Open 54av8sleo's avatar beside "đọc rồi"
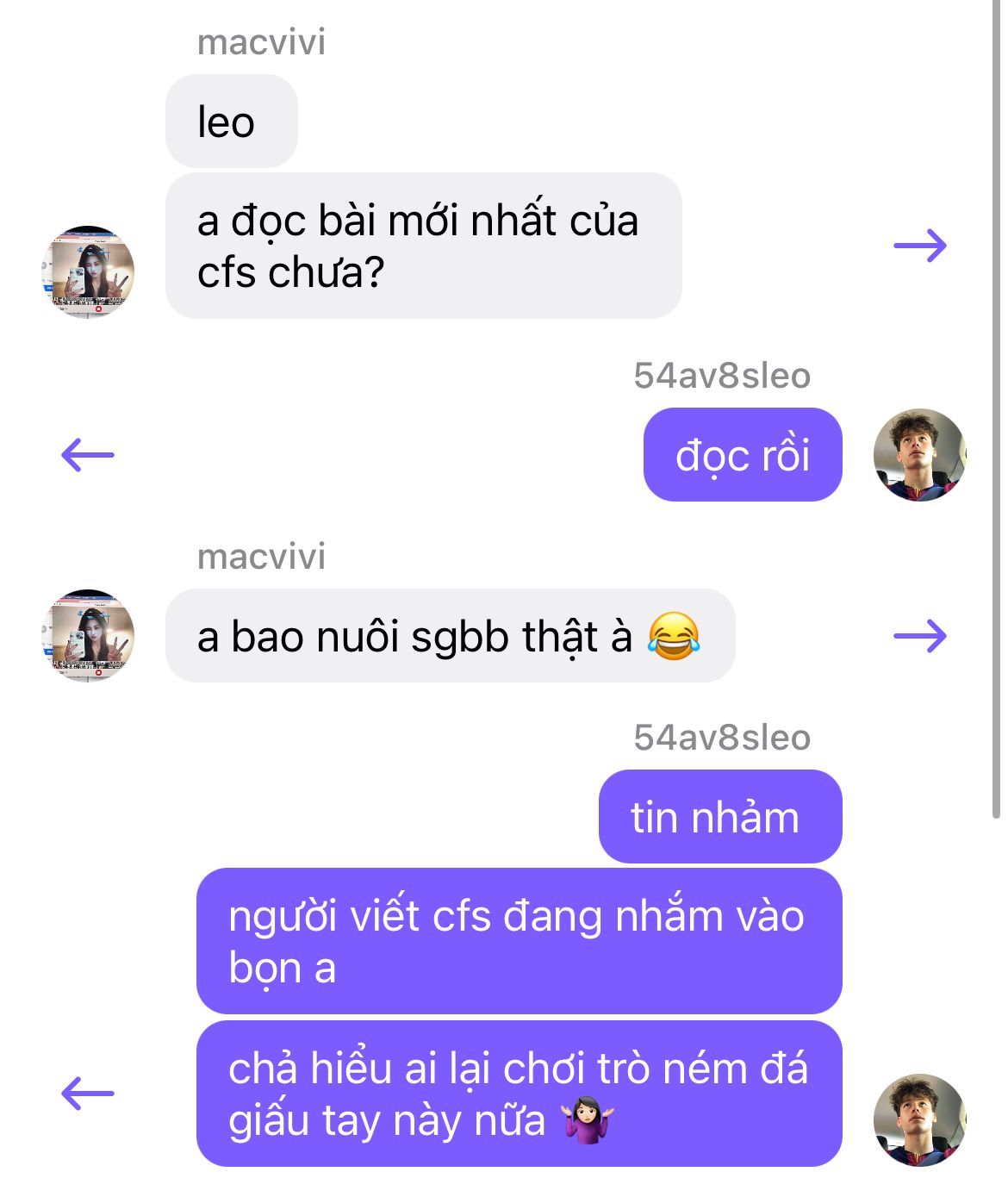This screenshot has height=1203, width=1008. click(x=920, y=455)
